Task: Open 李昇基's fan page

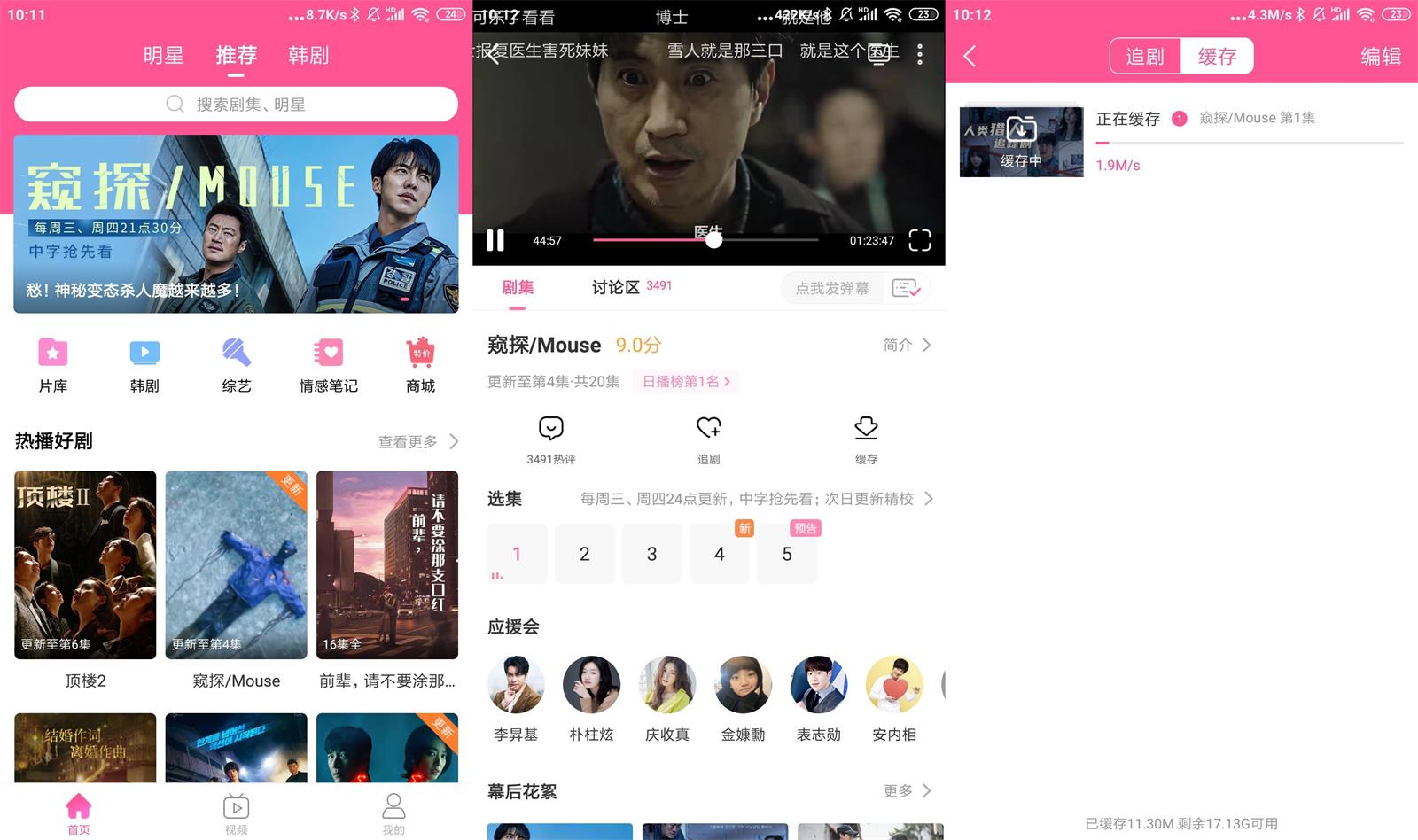Action: 516,696
